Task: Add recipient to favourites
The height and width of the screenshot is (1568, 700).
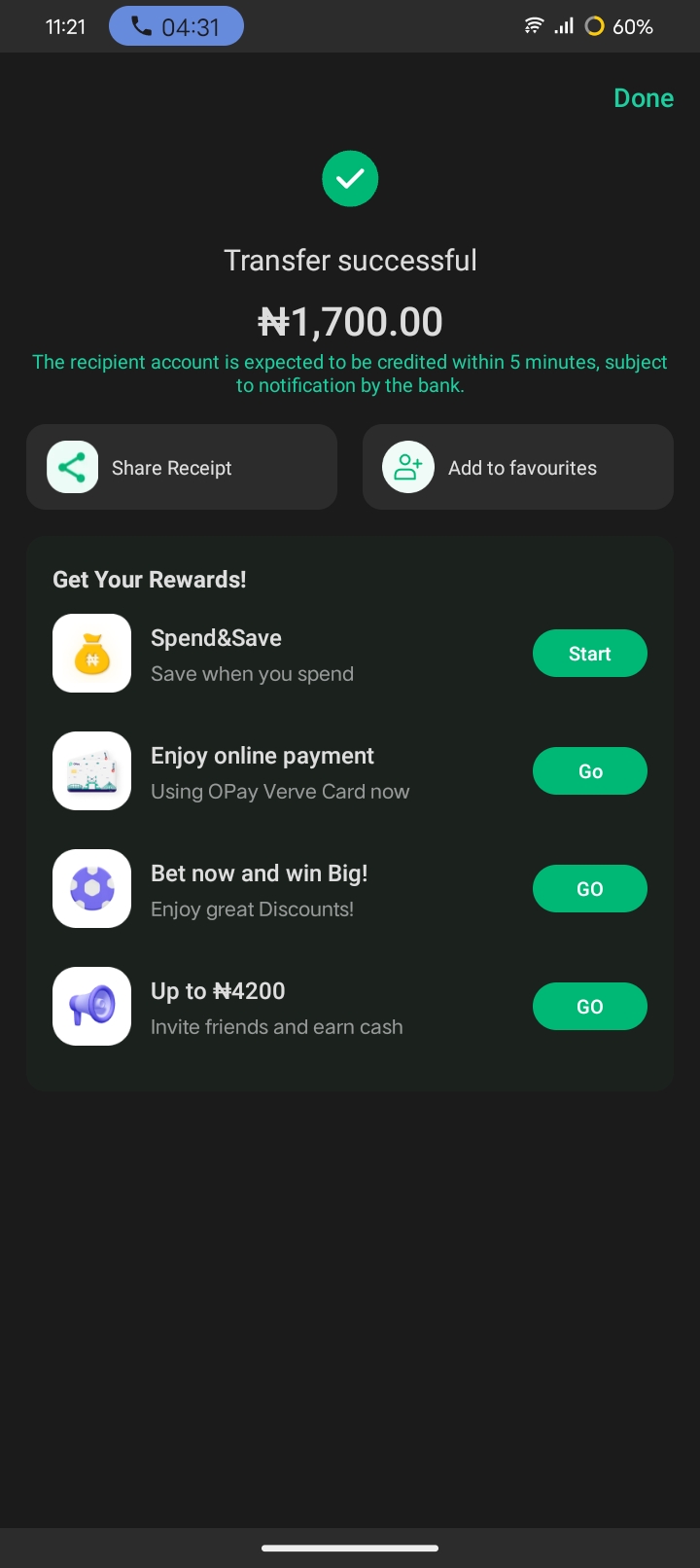Action: point(517,467)
